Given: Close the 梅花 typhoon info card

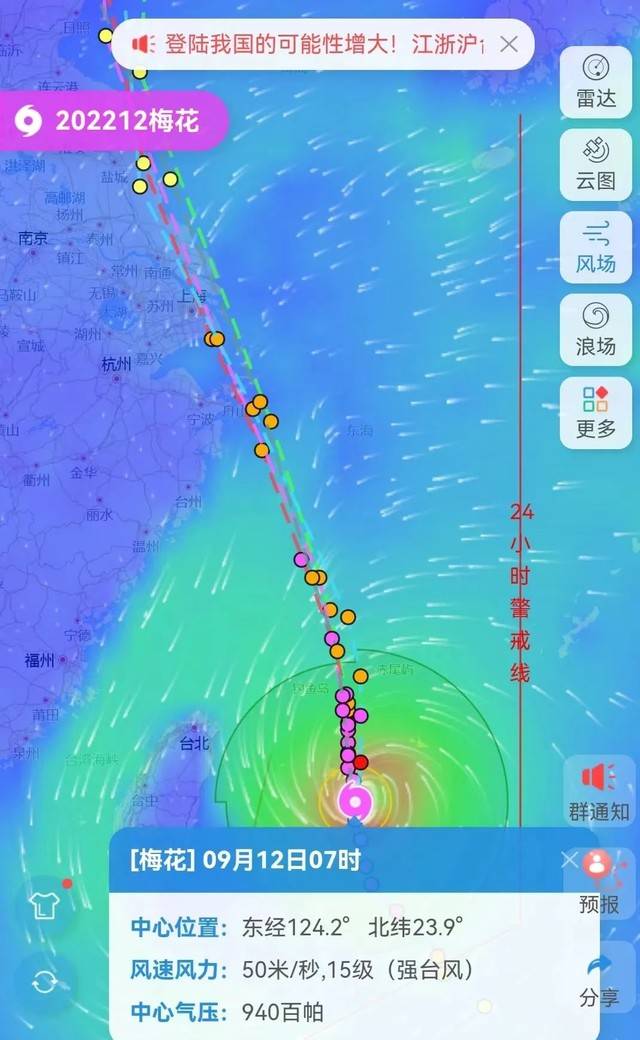Looking at the screenshot, I should coord(569,860).
